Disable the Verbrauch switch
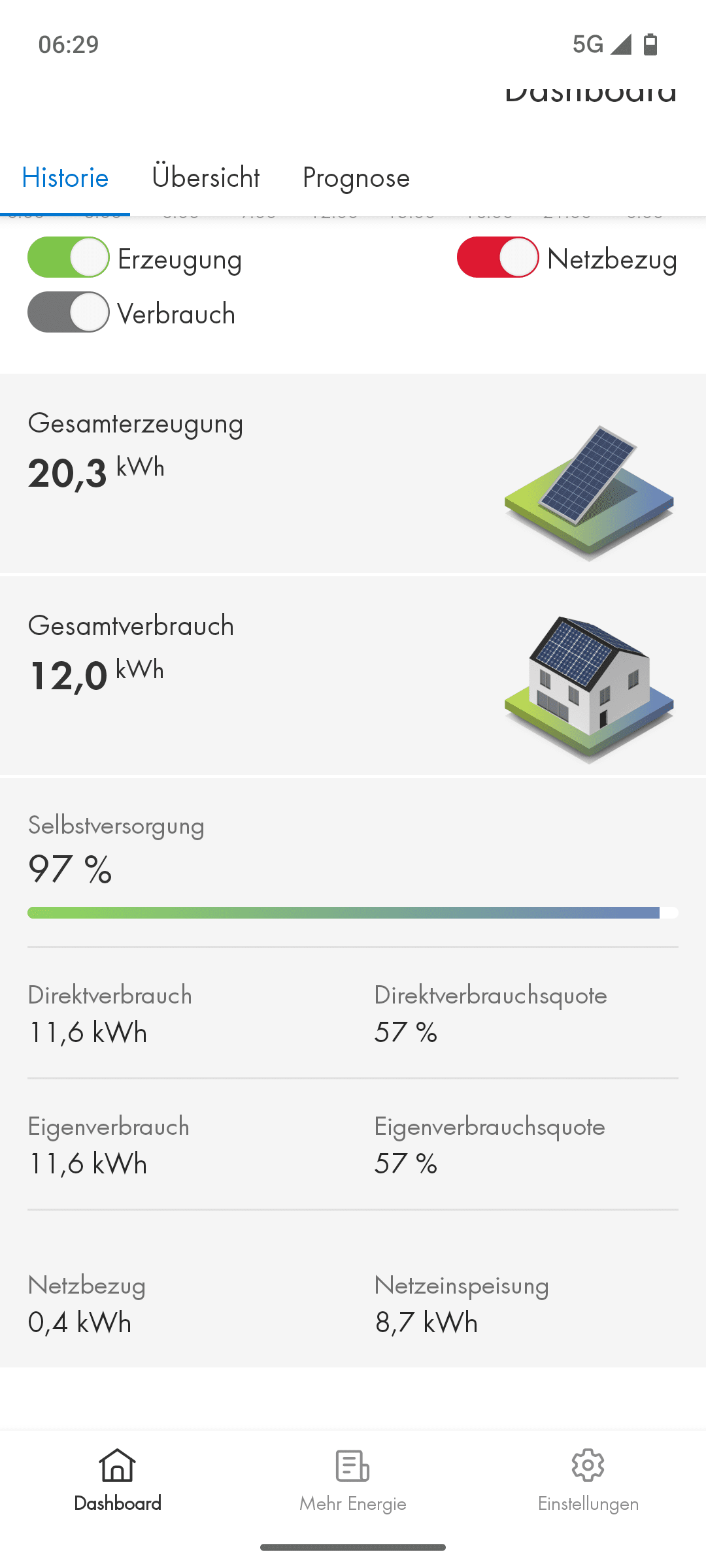 (x=69, y=312)
